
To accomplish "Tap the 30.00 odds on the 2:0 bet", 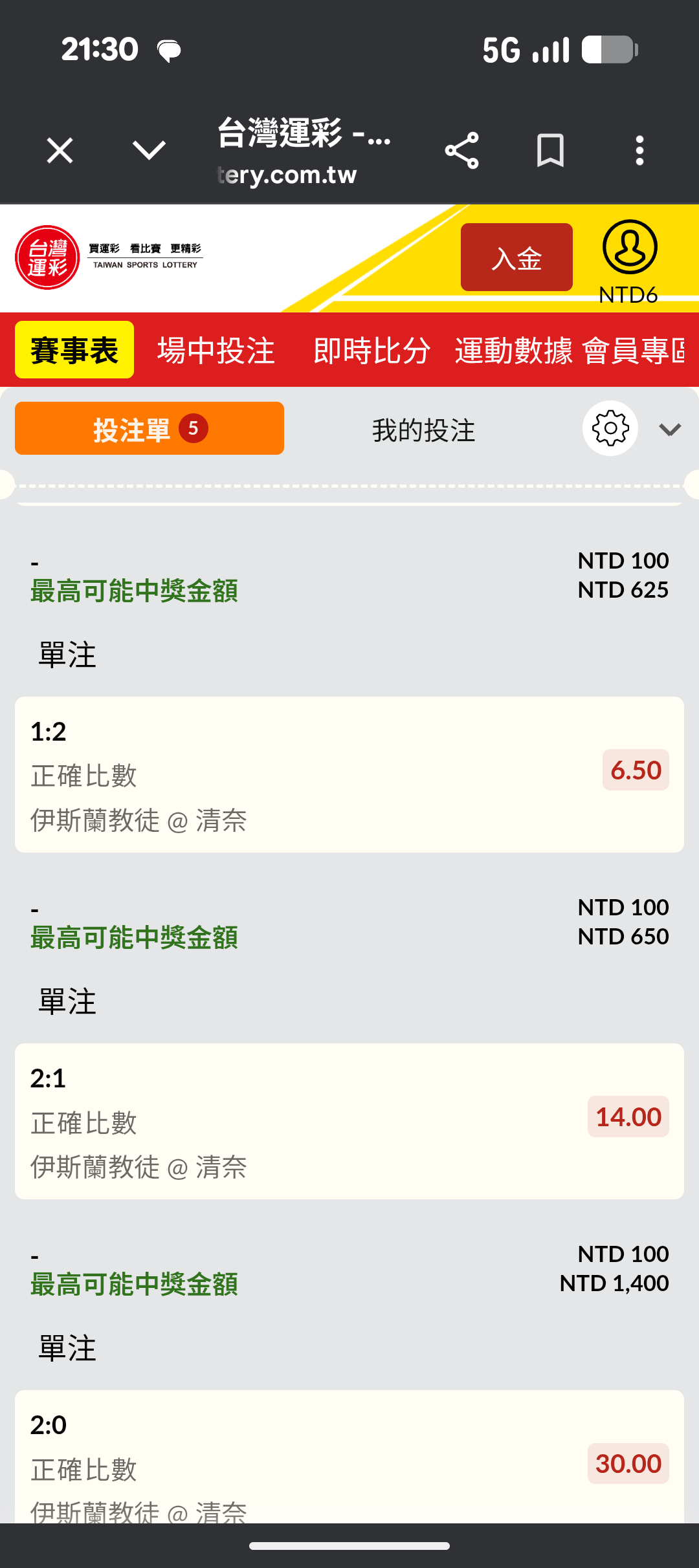I will [x=628, y=1463].
